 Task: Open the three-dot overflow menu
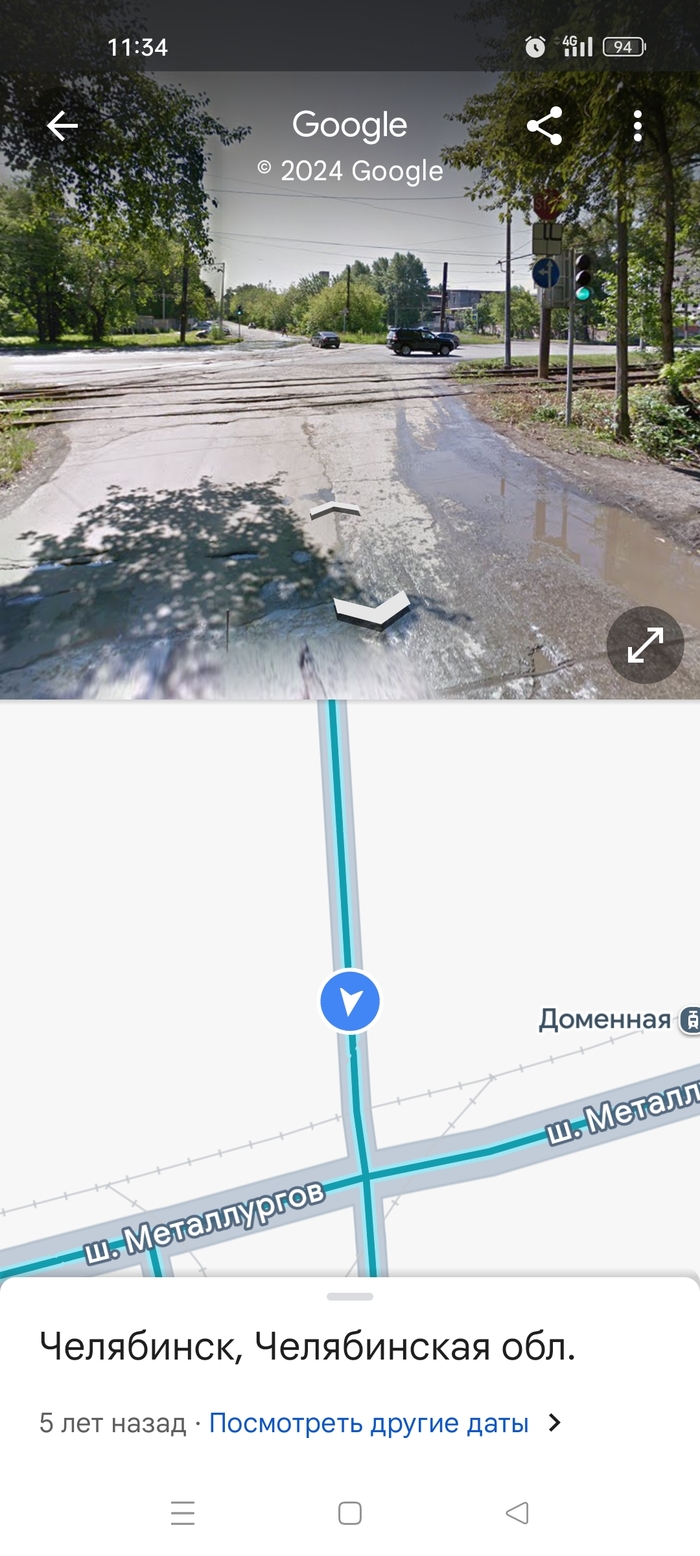tap(637, 126)
